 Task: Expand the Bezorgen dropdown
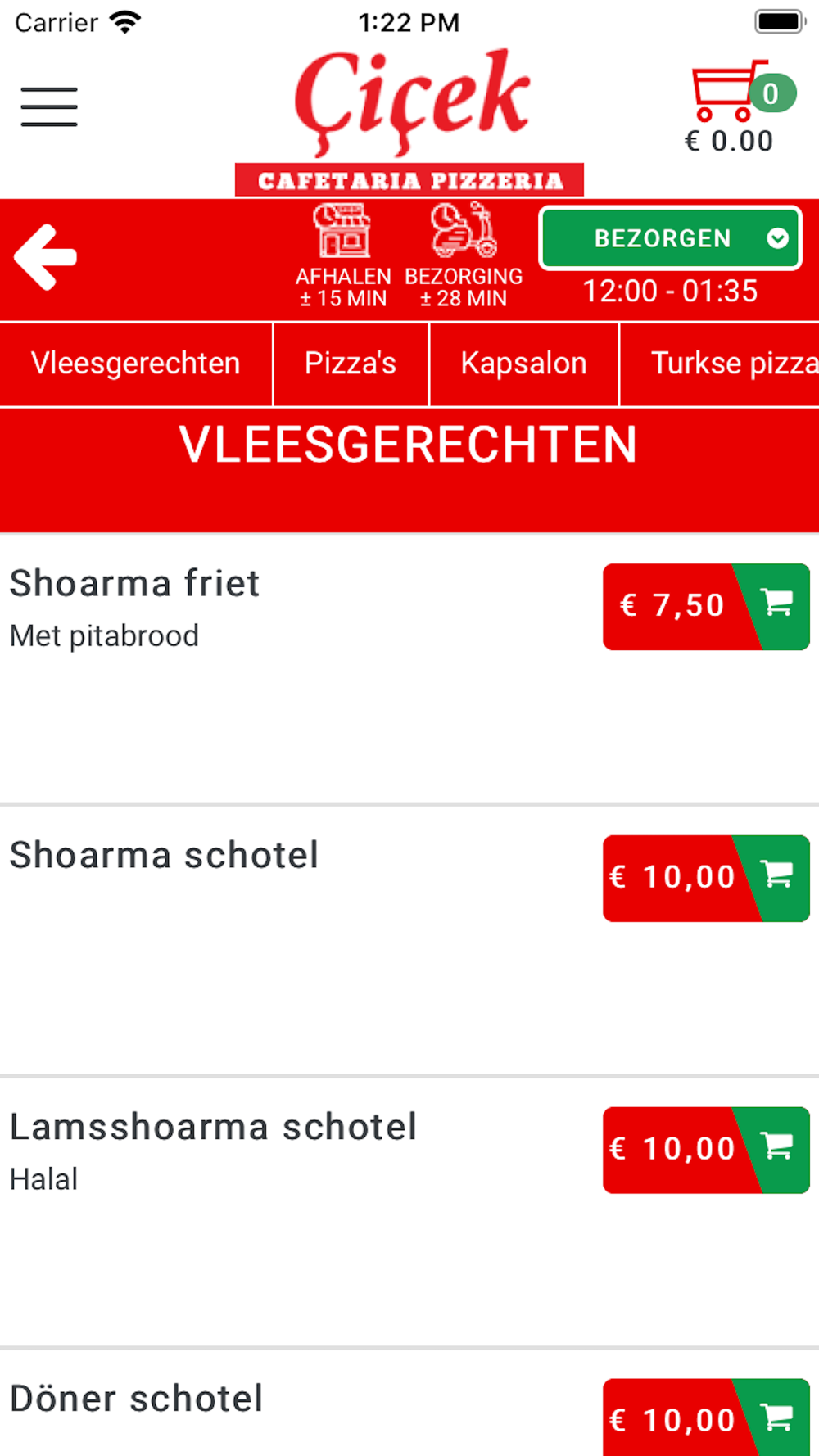[x=670, y=238]
